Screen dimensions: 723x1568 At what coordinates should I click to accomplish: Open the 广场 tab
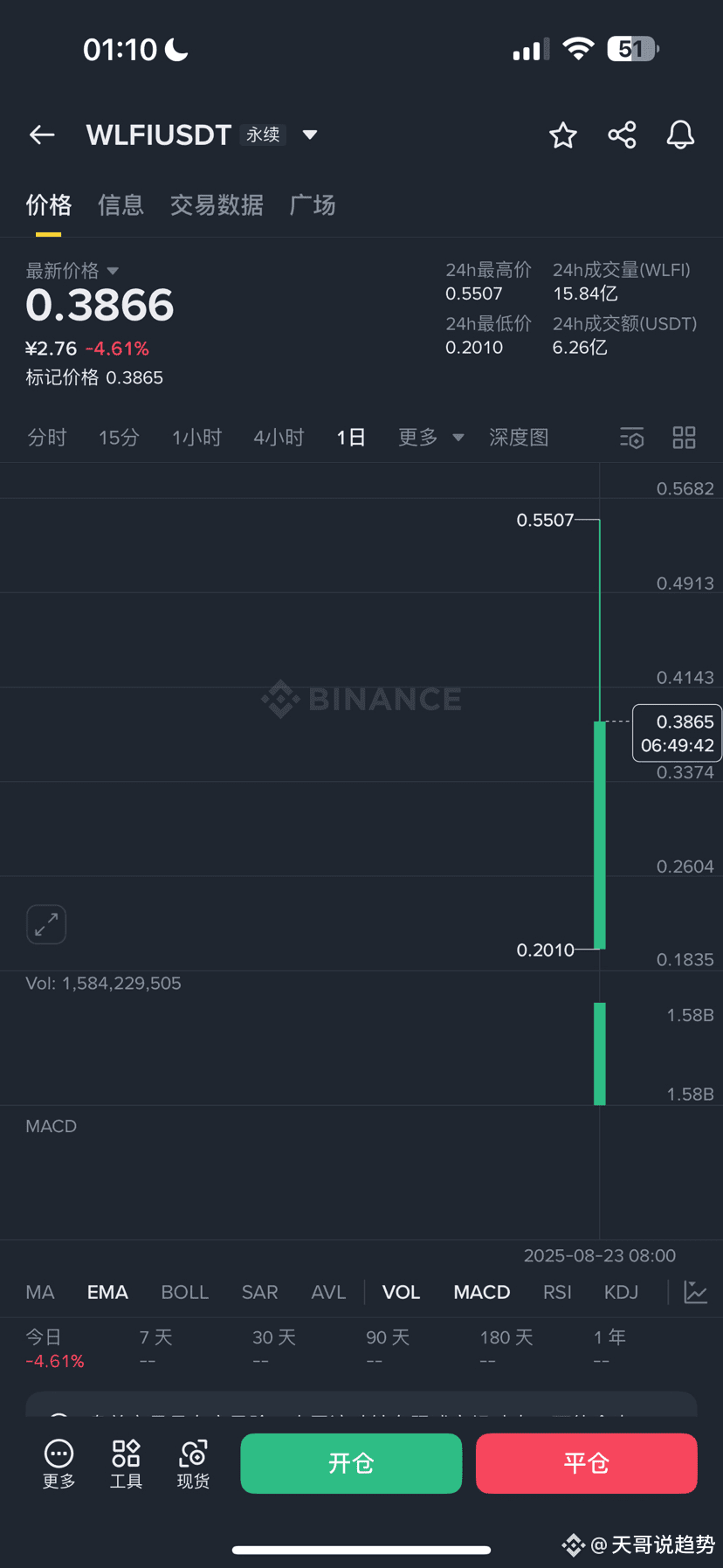[x=313, y=205]
